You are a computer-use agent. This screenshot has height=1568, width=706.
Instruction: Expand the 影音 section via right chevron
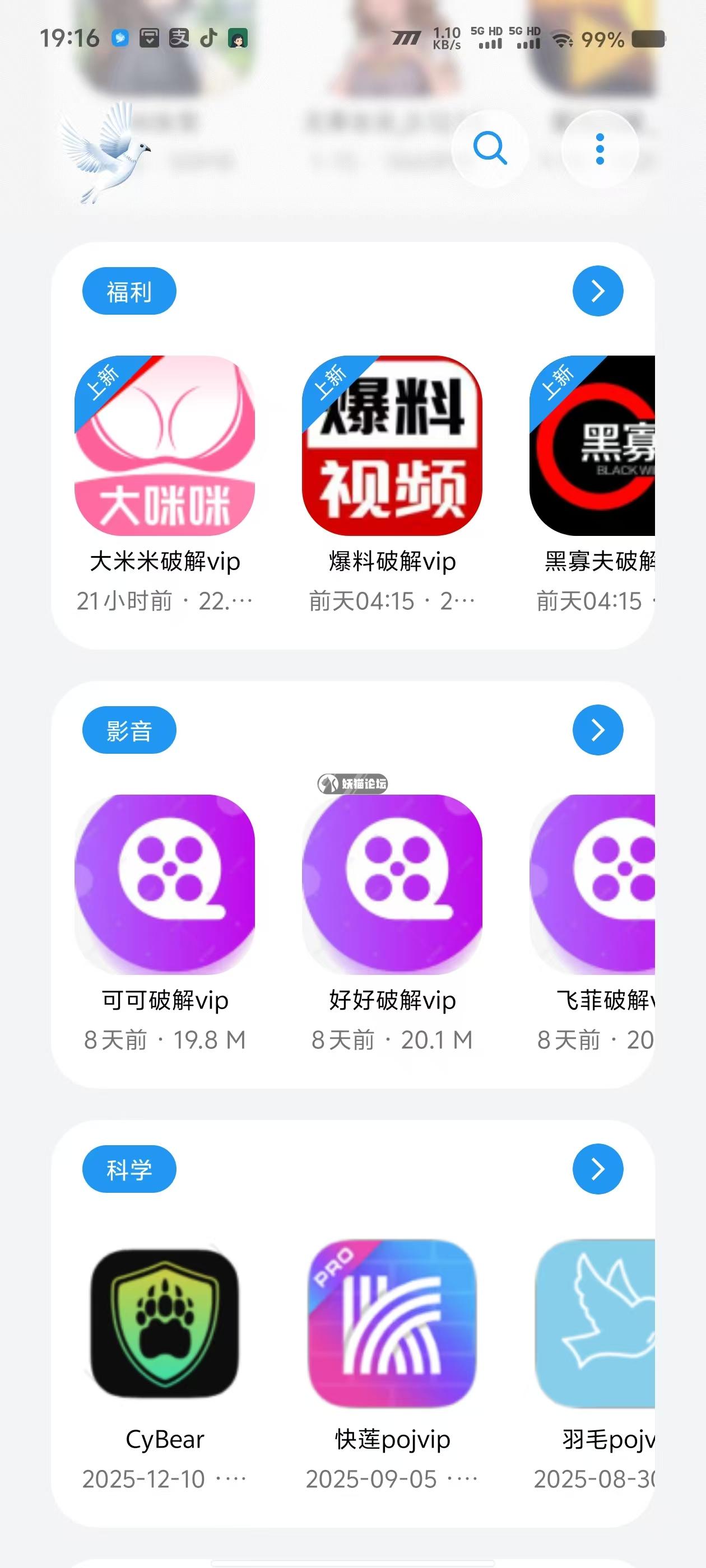click(597, 730)
